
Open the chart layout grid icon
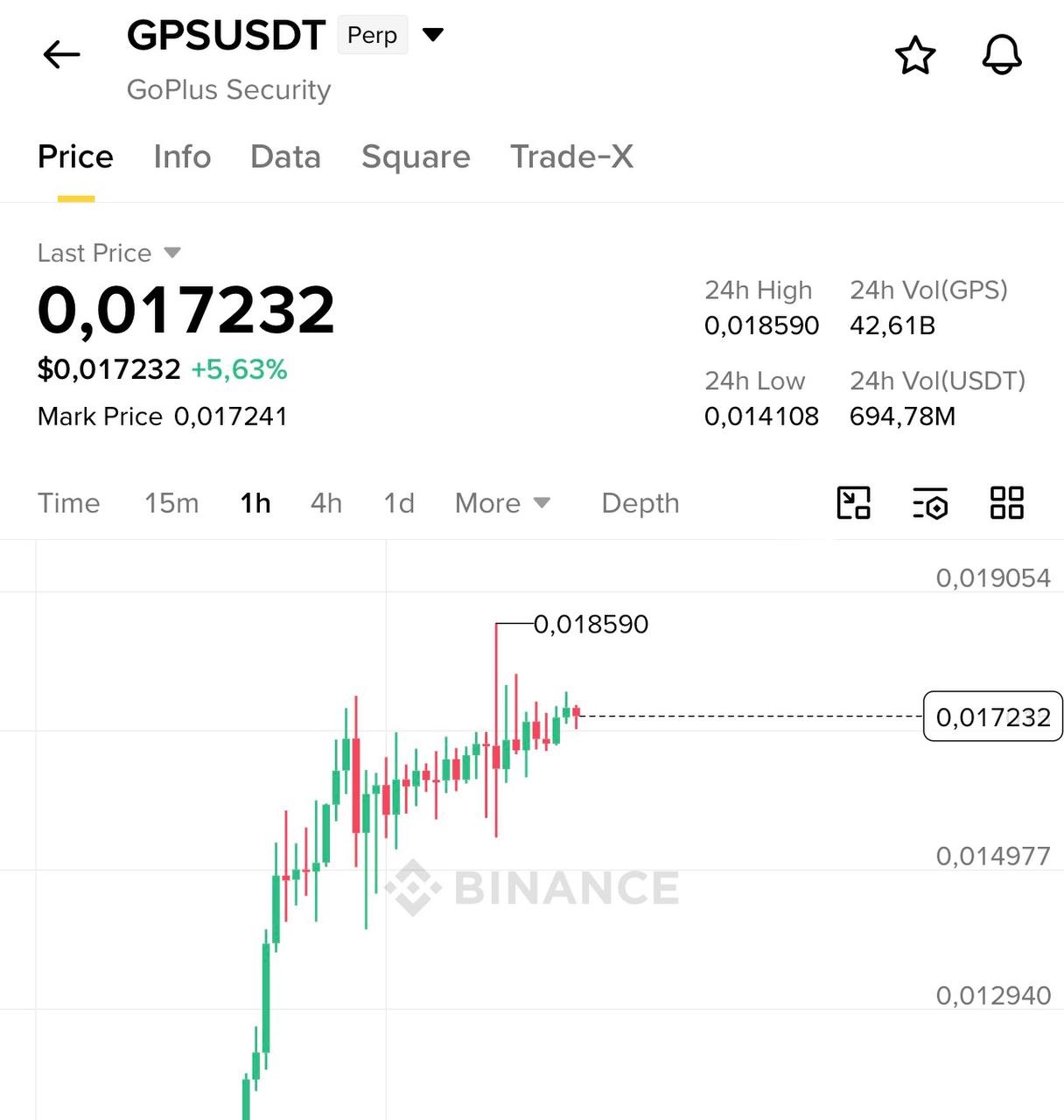coord(1007,503)
